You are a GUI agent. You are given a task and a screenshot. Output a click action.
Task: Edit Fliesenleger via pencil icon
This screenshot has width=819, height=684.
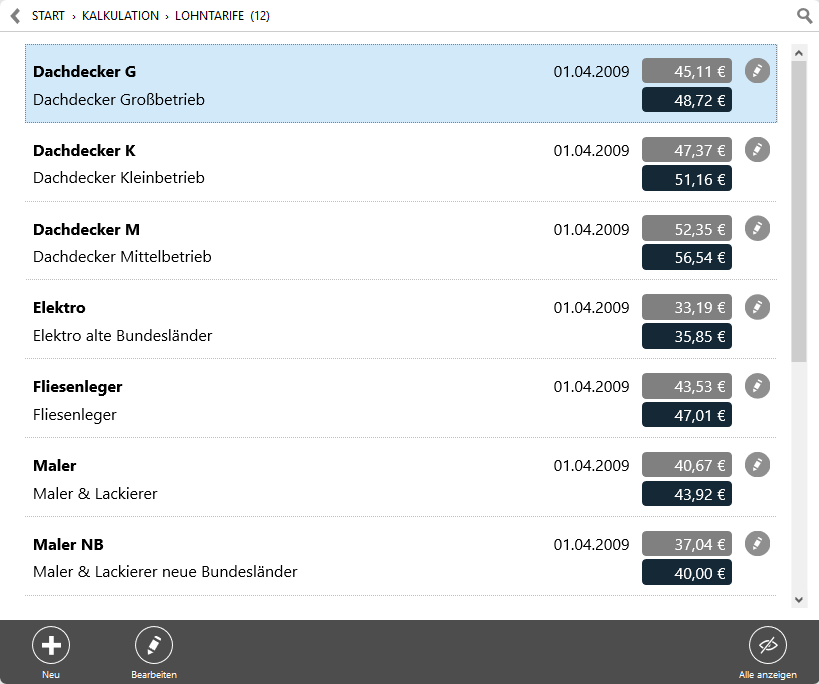coord(757,386)
